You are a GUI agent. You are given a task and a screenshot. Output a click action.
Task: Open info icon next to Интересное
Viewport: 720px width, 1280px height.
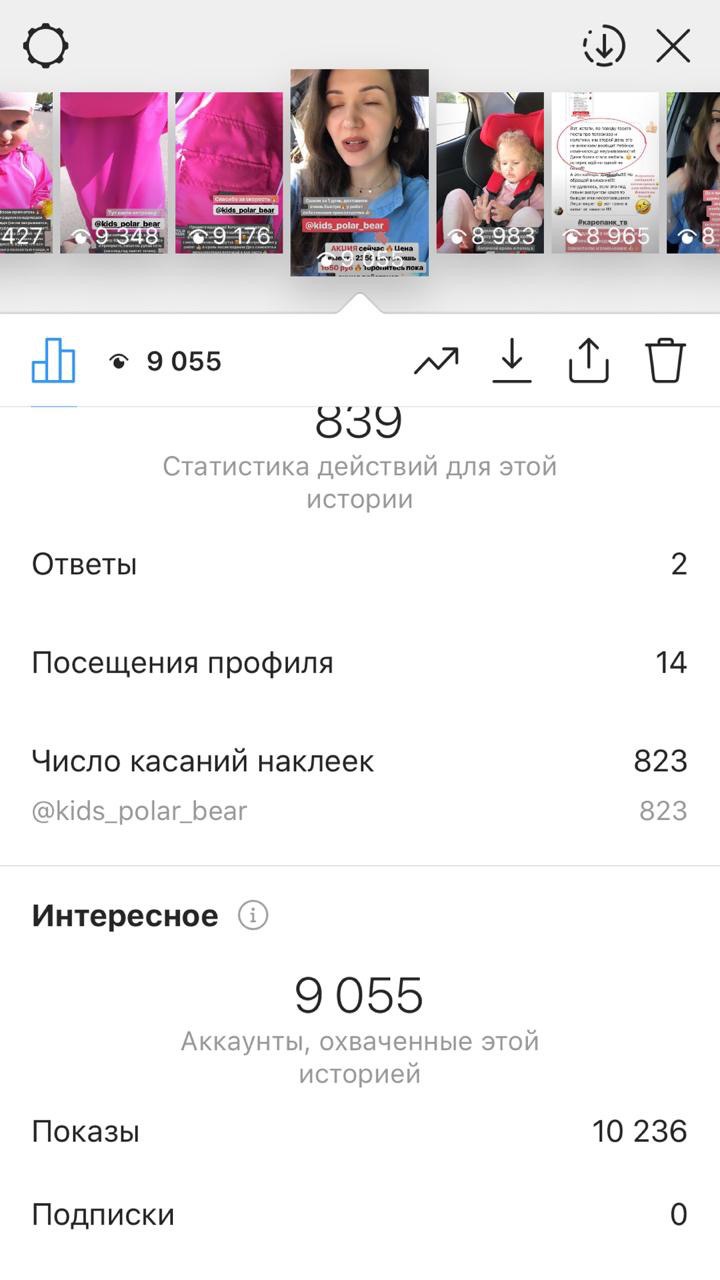point(253,915)
